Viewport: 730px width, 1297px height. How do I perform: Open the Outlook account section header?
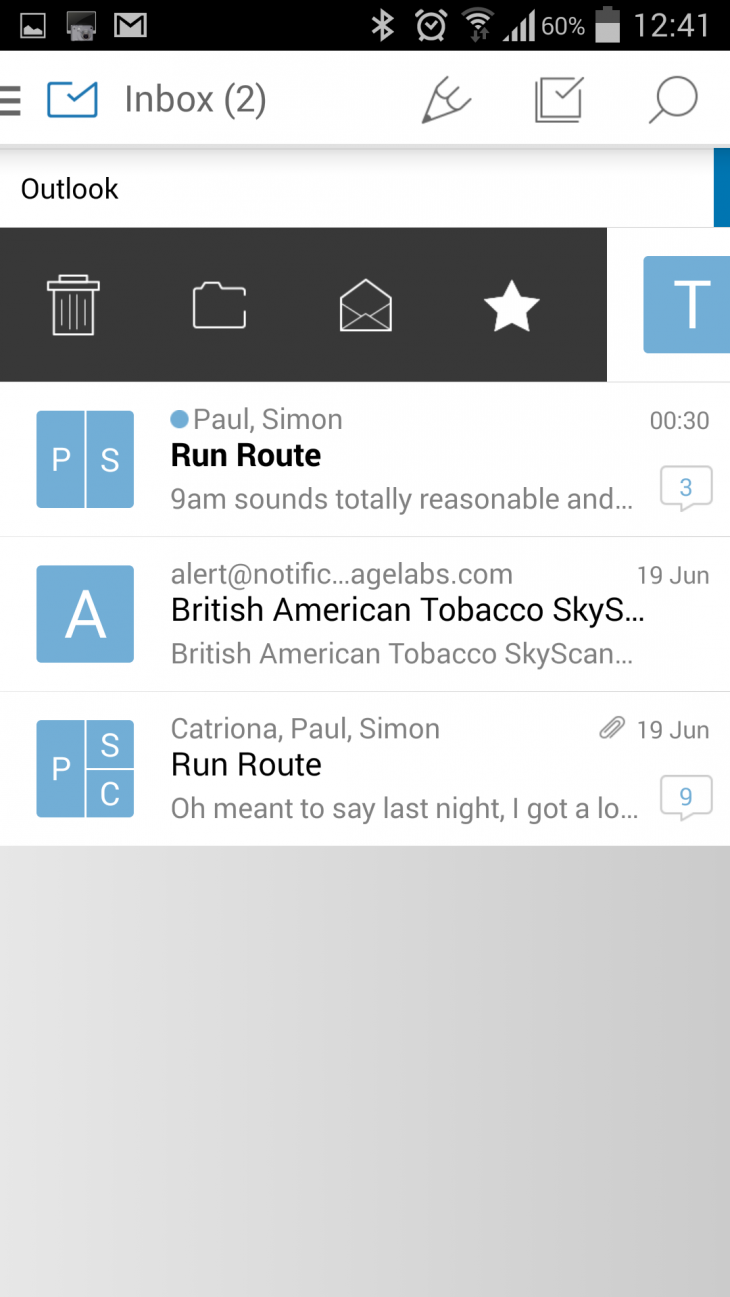coord(69,188)
